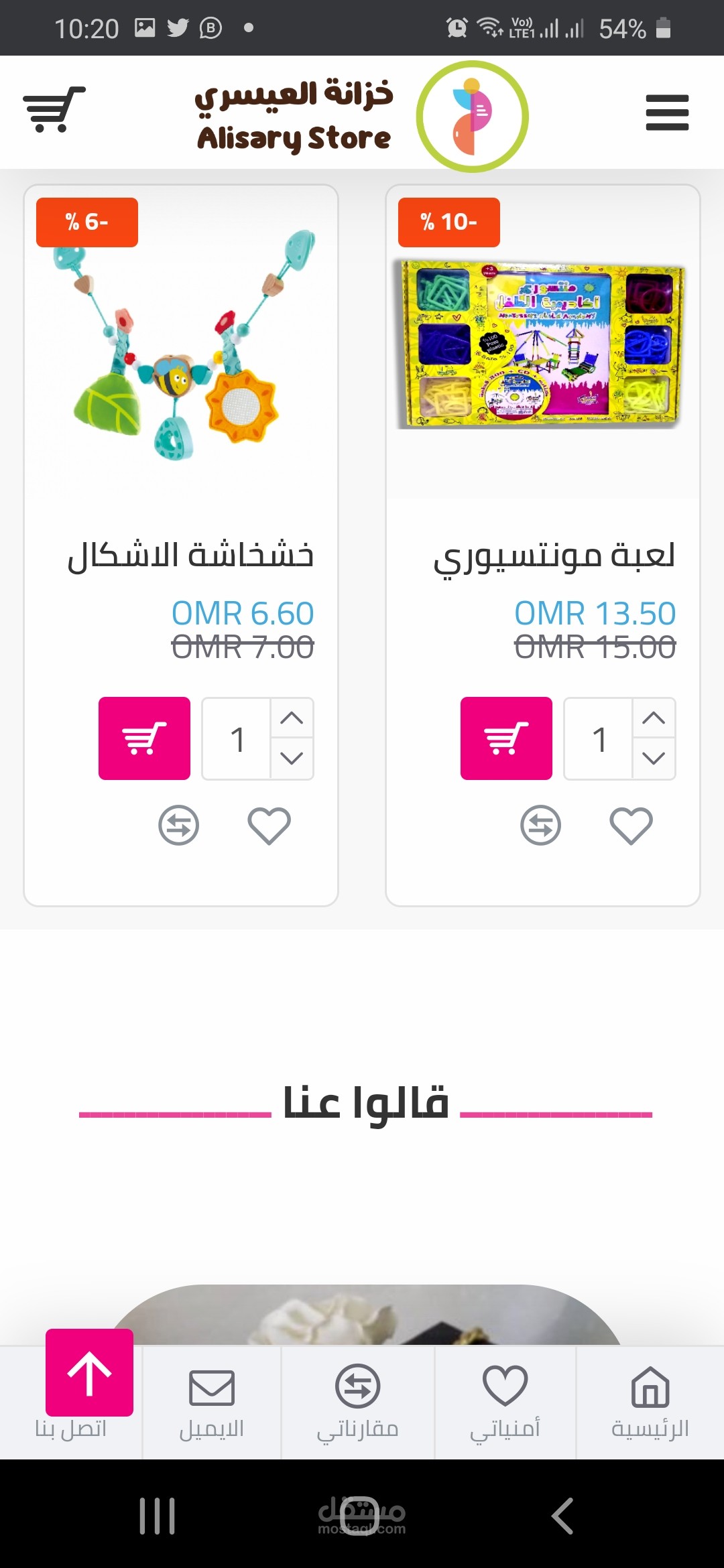
Task: Open the الايميل email tab
Action: (x=211, y=1402)
